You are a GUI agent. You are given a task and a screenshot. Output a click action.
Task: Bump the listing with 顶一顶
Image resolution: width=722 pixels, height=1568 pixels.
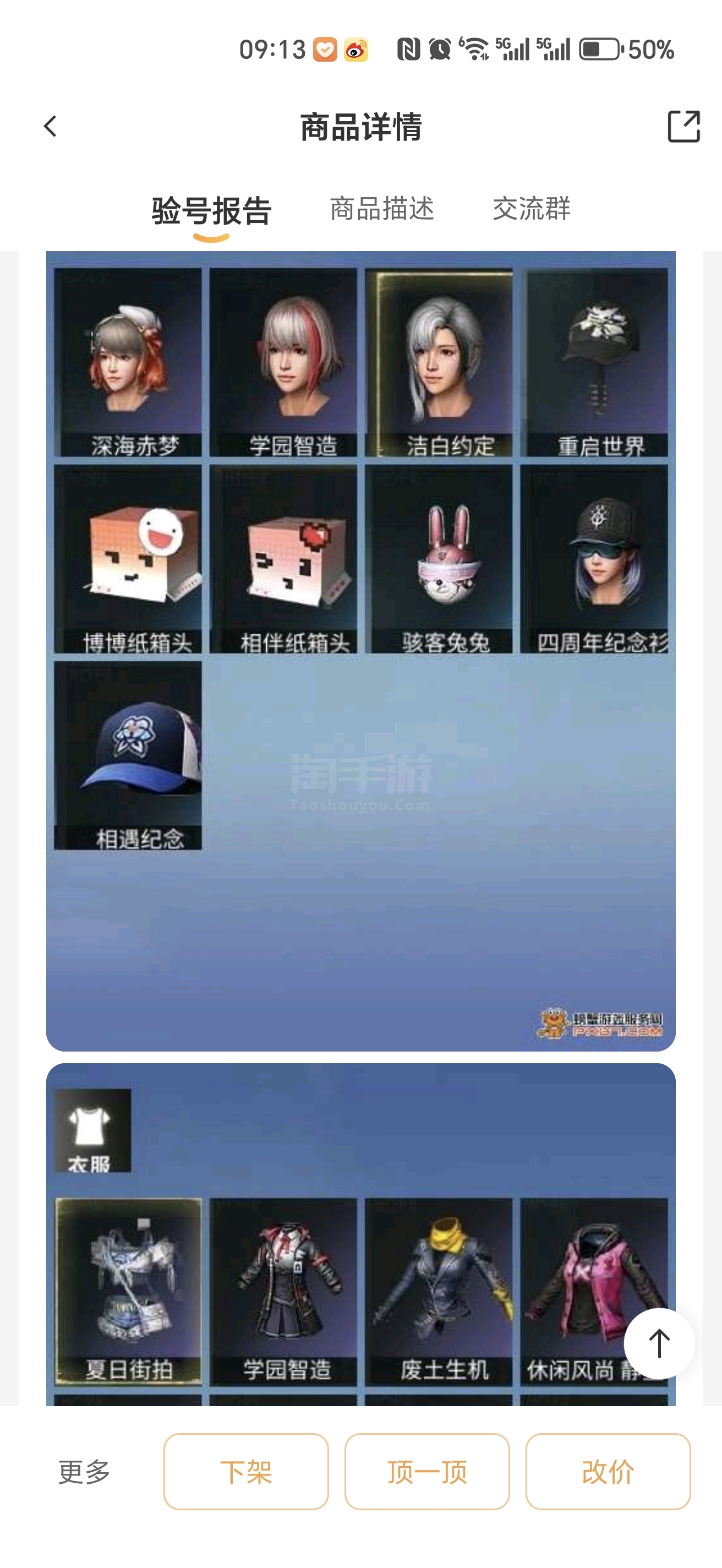[x=427, y=1471]
